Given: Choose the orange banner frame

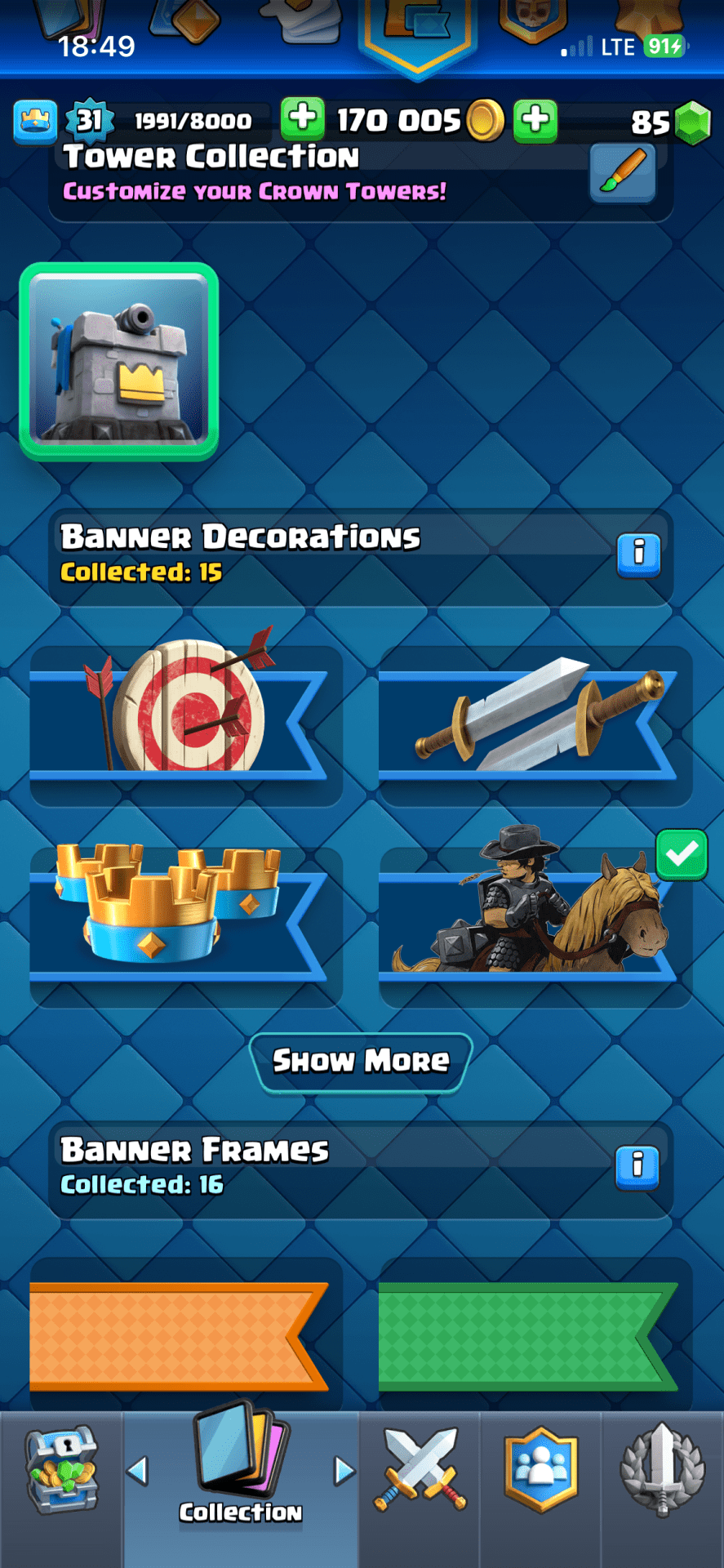Looking at the screenshot, I should [180, 1336].
